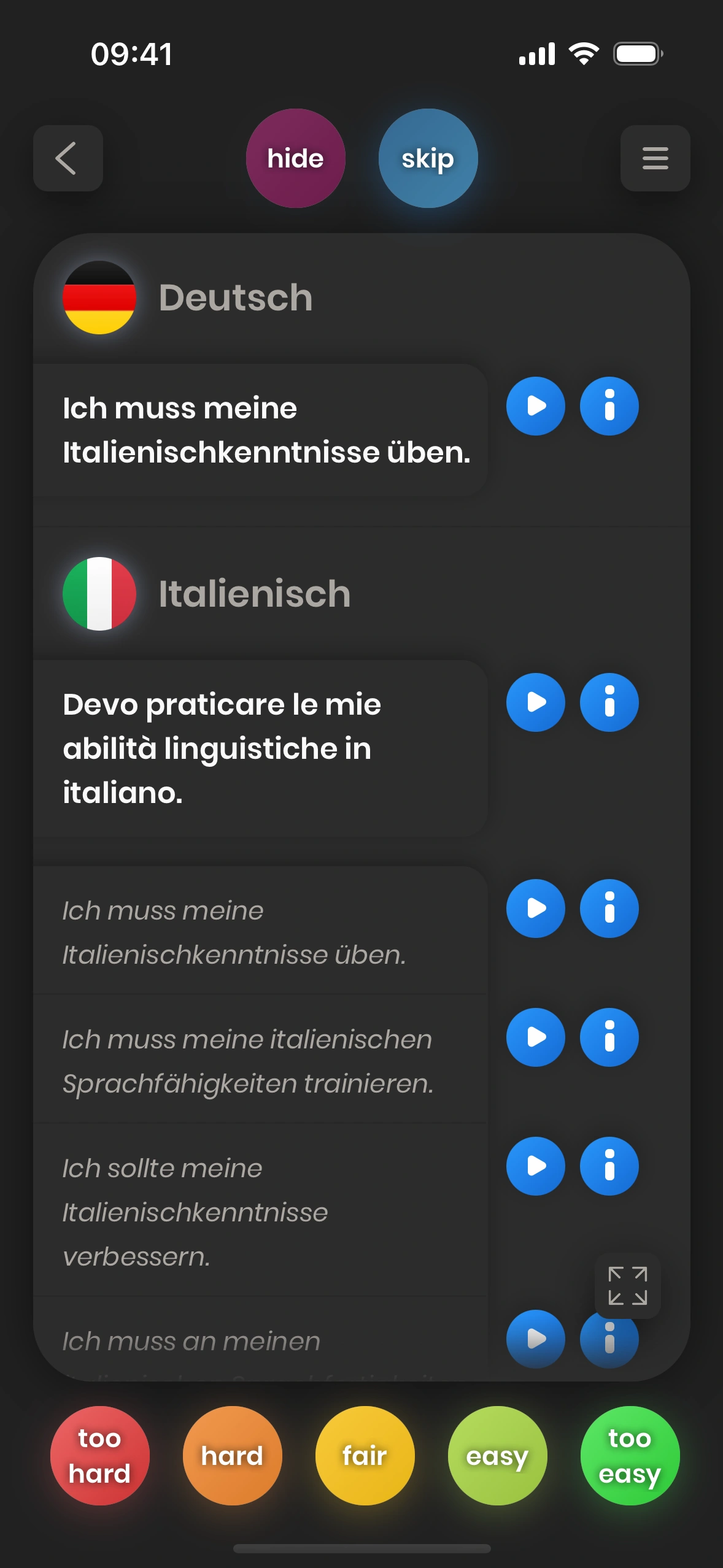Expand the card to fullscreen
This screenshot has height=1568, width=723.
(627, 1285)
